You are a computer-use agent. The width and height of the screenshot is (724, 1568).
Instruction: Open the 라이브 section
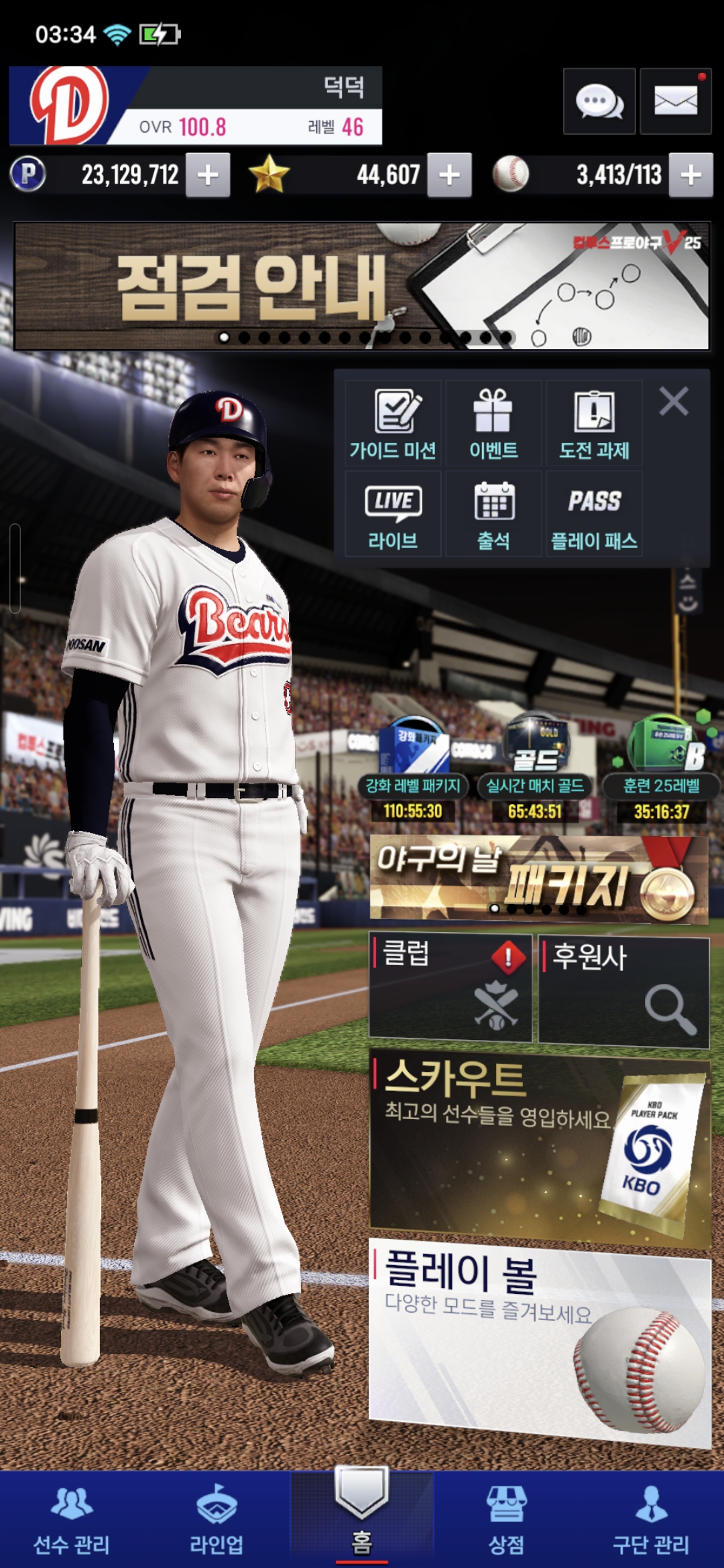pyautogui.click(x=393, y=515)
